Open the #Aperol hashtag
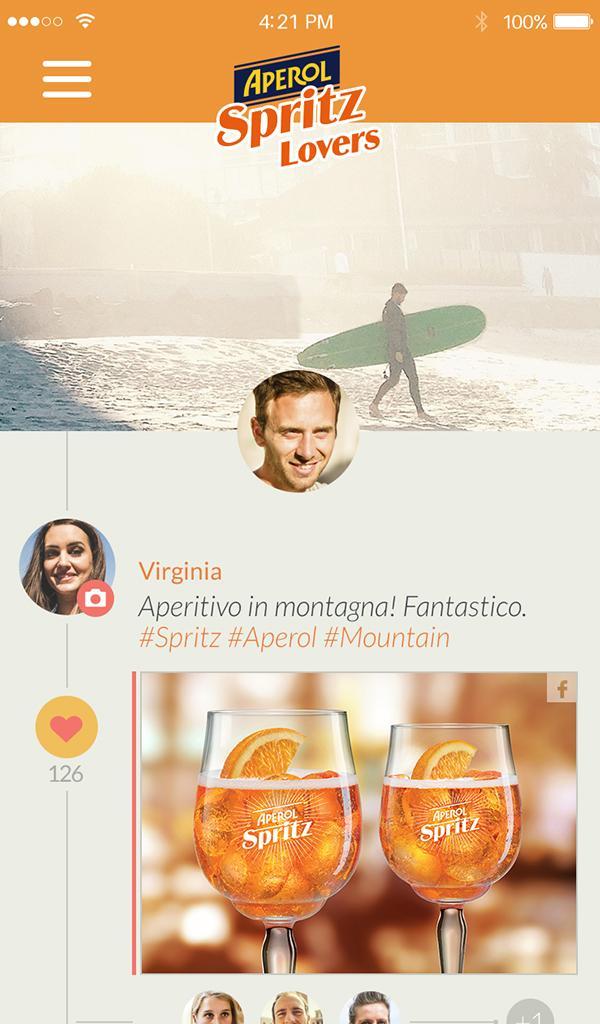Image resolution: width=600 pixels, height=1024 pixels. tap(272, 638)
